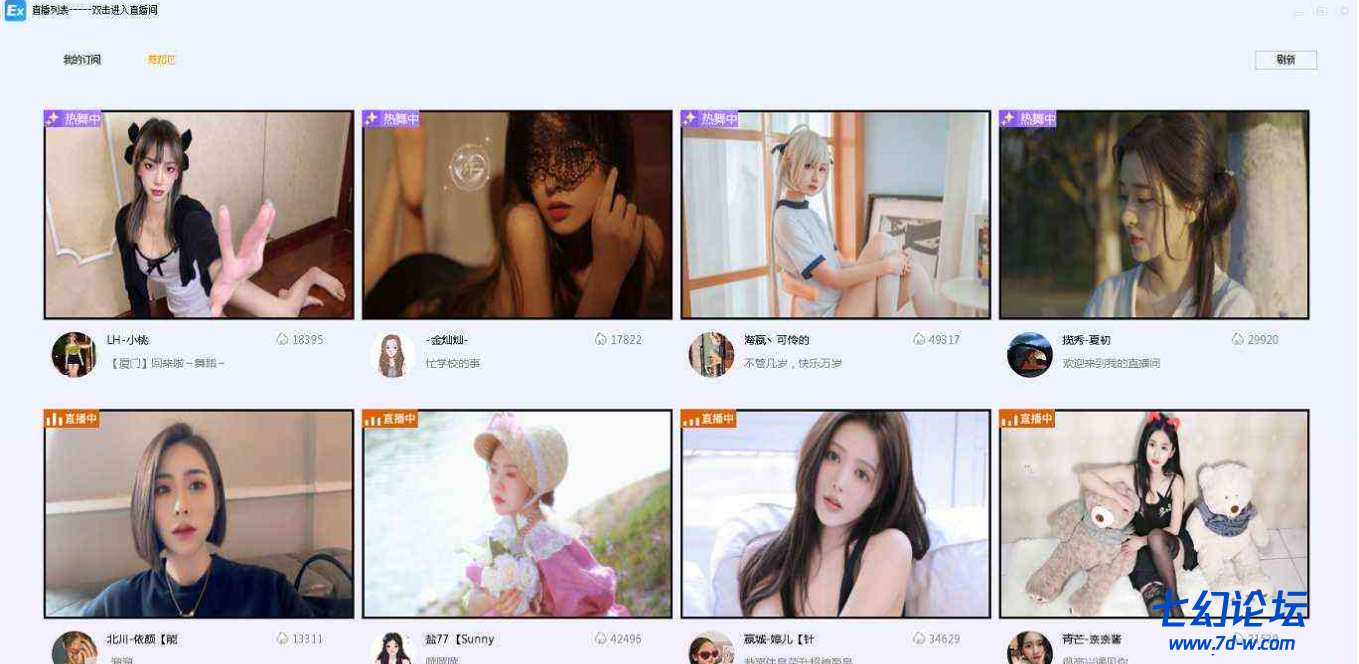Viewport: 1359px width, 664px height.
Task: Open 青芒-亲亲酱 live stream card
Action: point(1154,514)
